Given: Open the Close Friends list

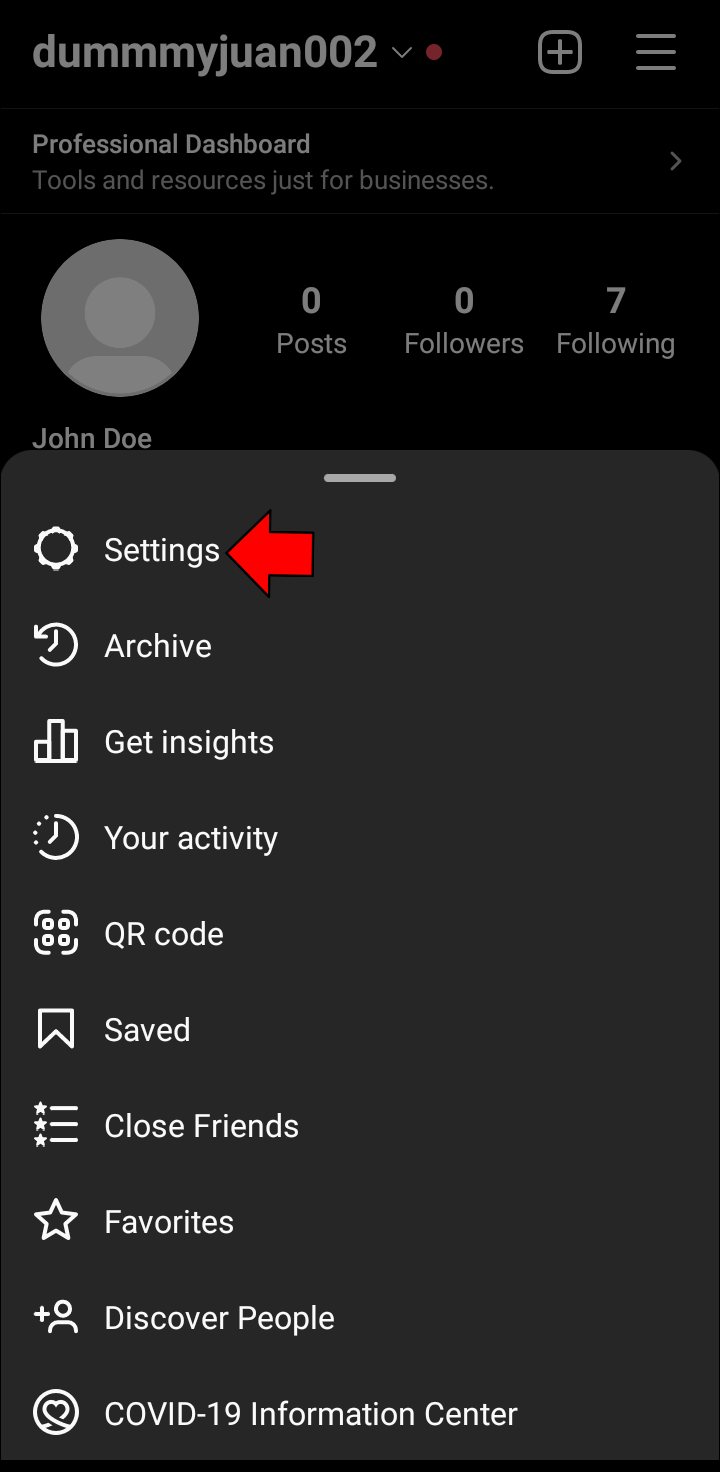Looking at the screenshot, I should pos(201,1126).
